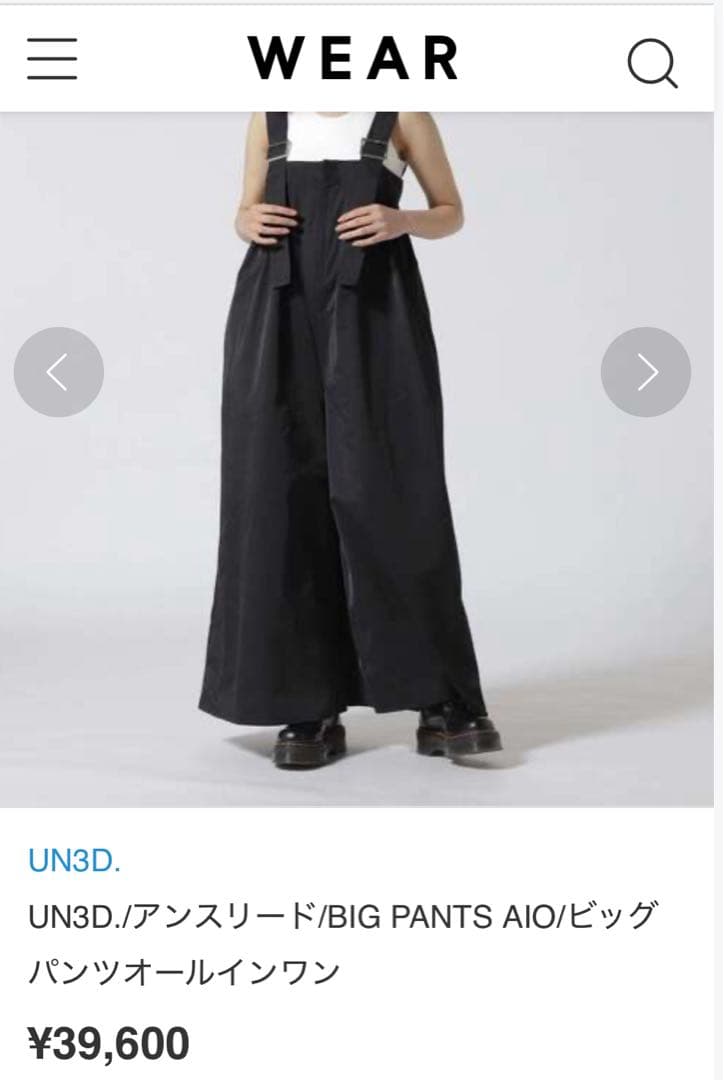Show the previous product photo
724x1080 pixels.
pyautogui.click(x=59, y=372)
